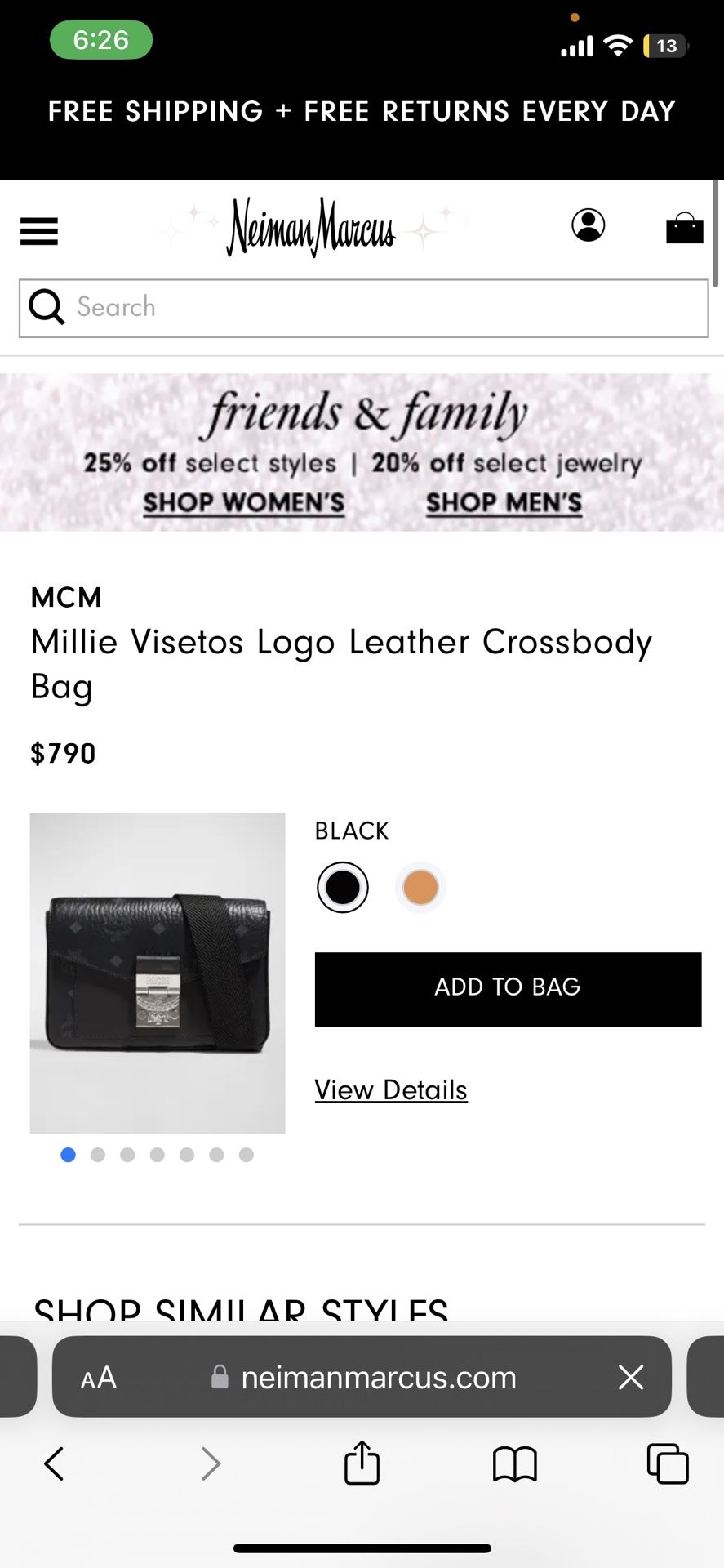Image resolution: width=724 pixels, height=1568 pixels.
Task: Go back in Safari
Action: (54, 1463)
